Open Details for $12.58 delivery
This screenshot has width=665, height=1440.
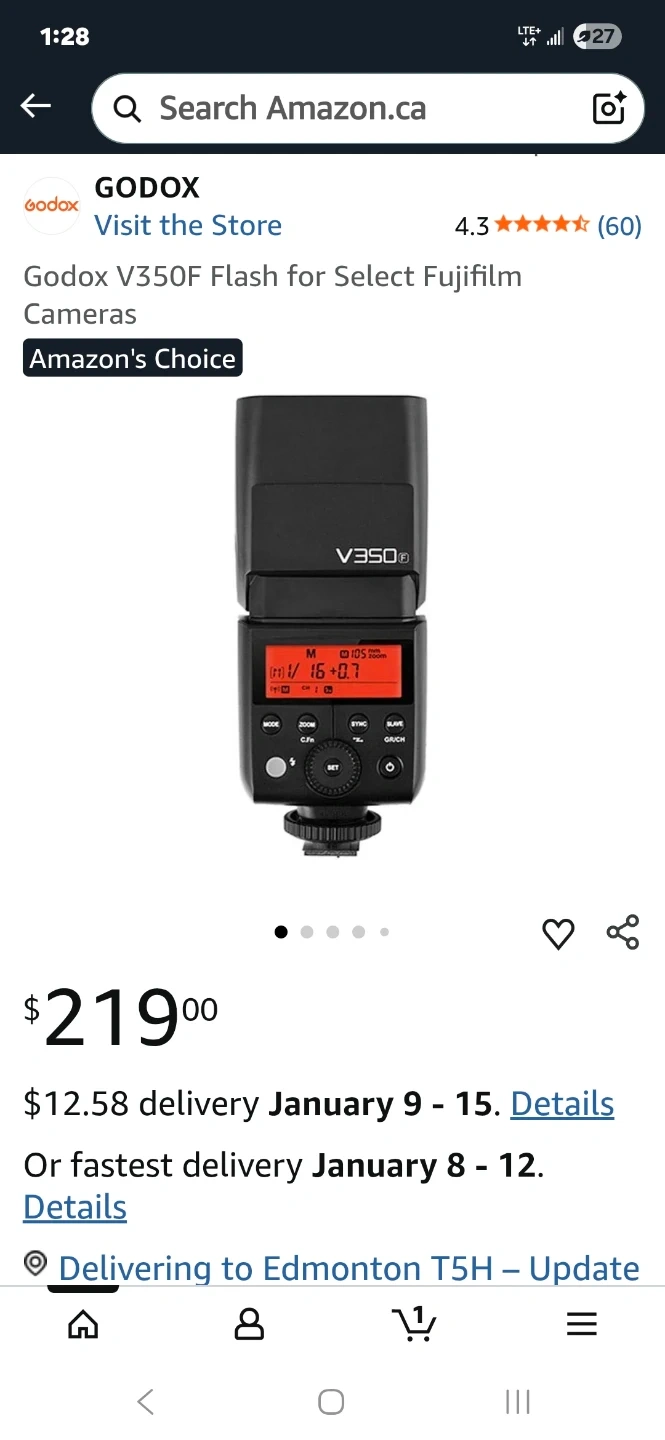click(562, 1104)
